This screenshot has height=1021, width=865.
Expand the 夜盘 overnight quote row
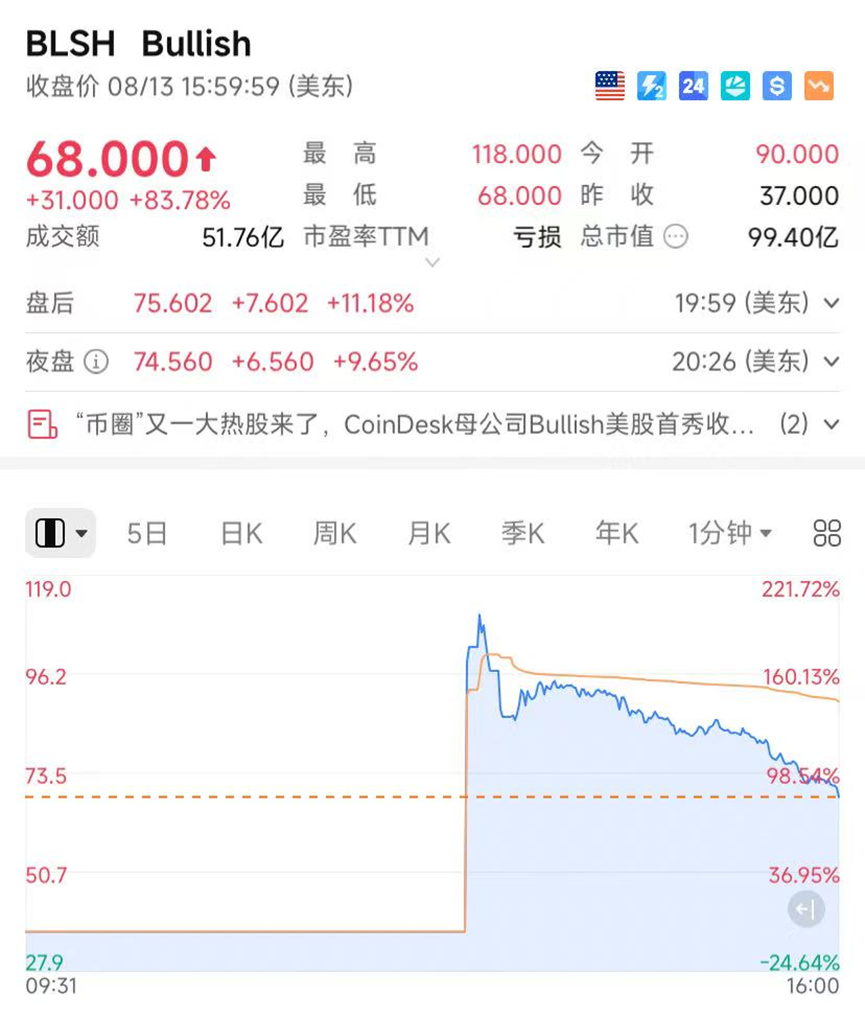click(830, 361)
